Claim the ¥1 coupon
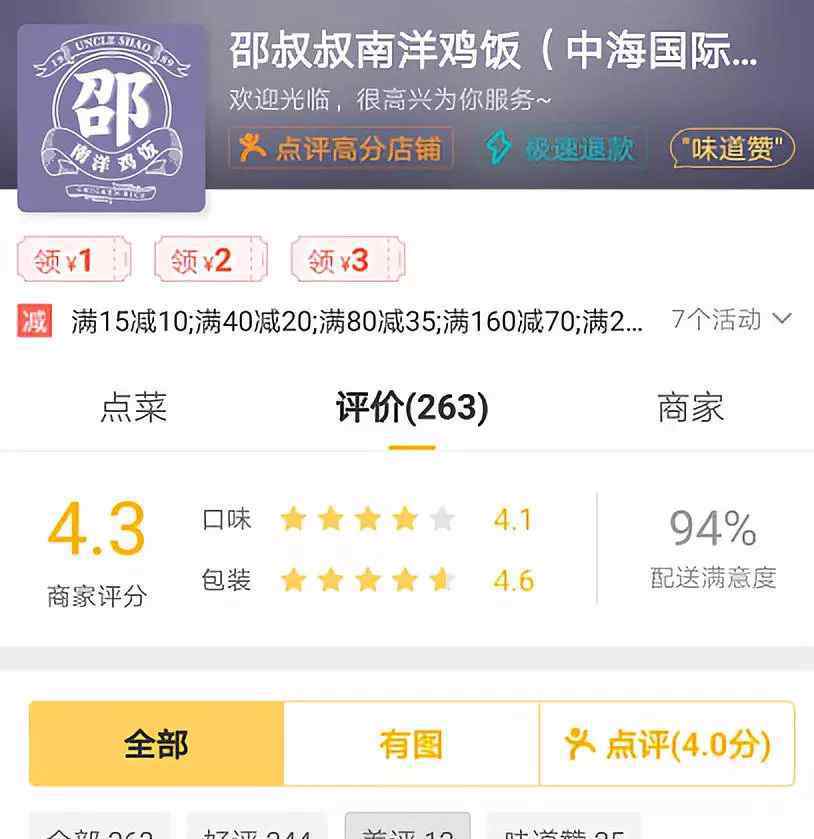 (74, 261)
